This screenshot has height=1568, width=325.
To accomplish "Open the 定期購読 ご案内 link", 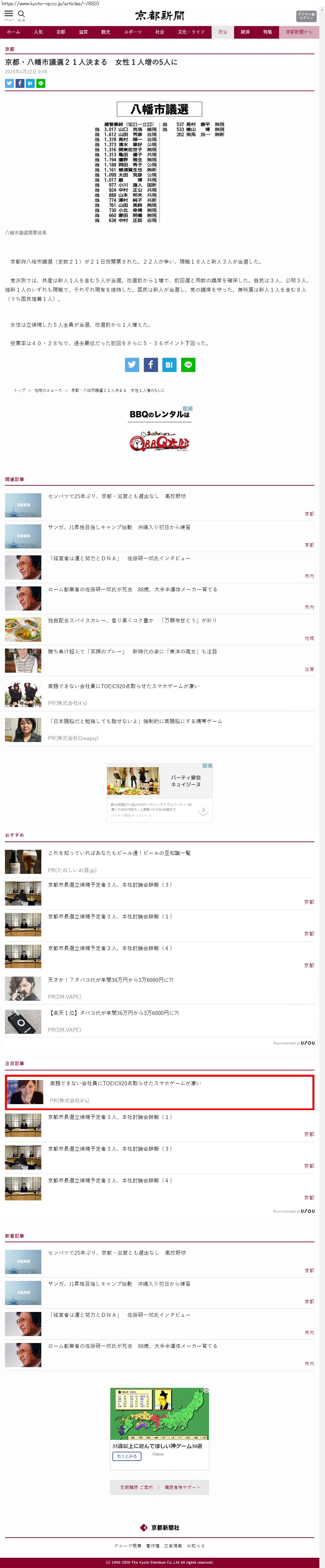I will pyautogui.click(x=136, y=1487).
